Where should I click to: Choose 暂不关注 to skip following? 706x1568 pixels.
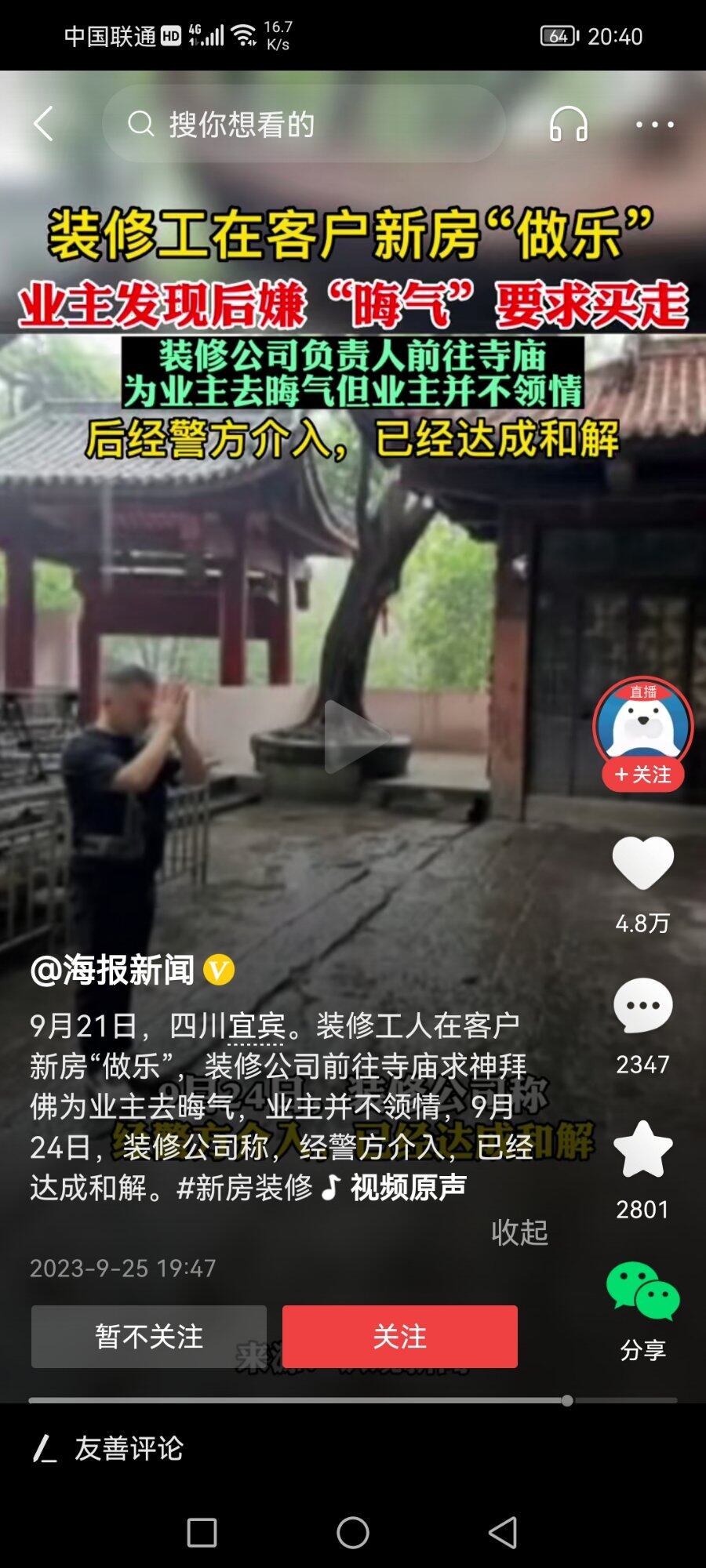(149, 1336)
